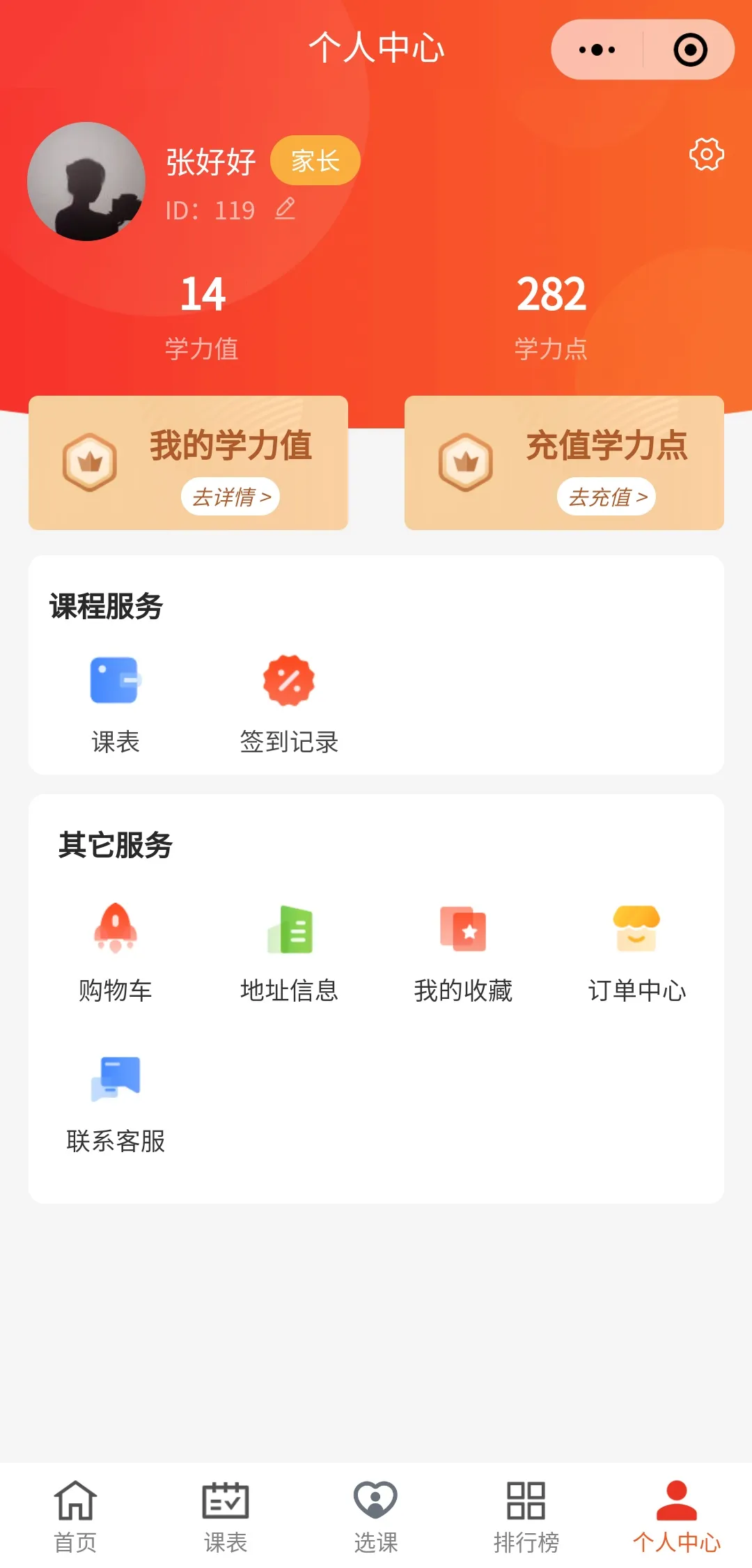Open the settings gear icon

coord(706,154)
